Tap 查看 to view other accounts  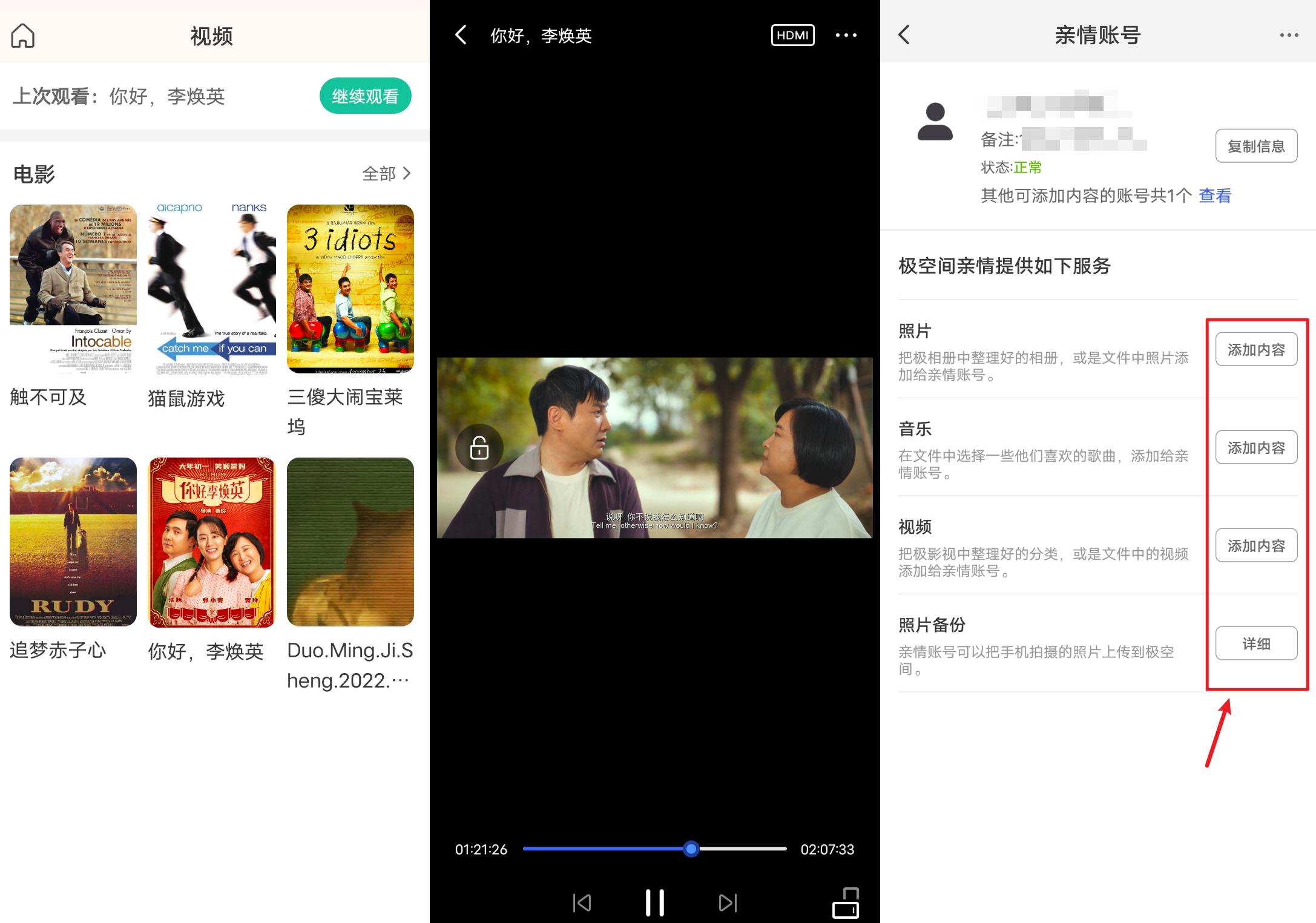[x=1215, y=195]
